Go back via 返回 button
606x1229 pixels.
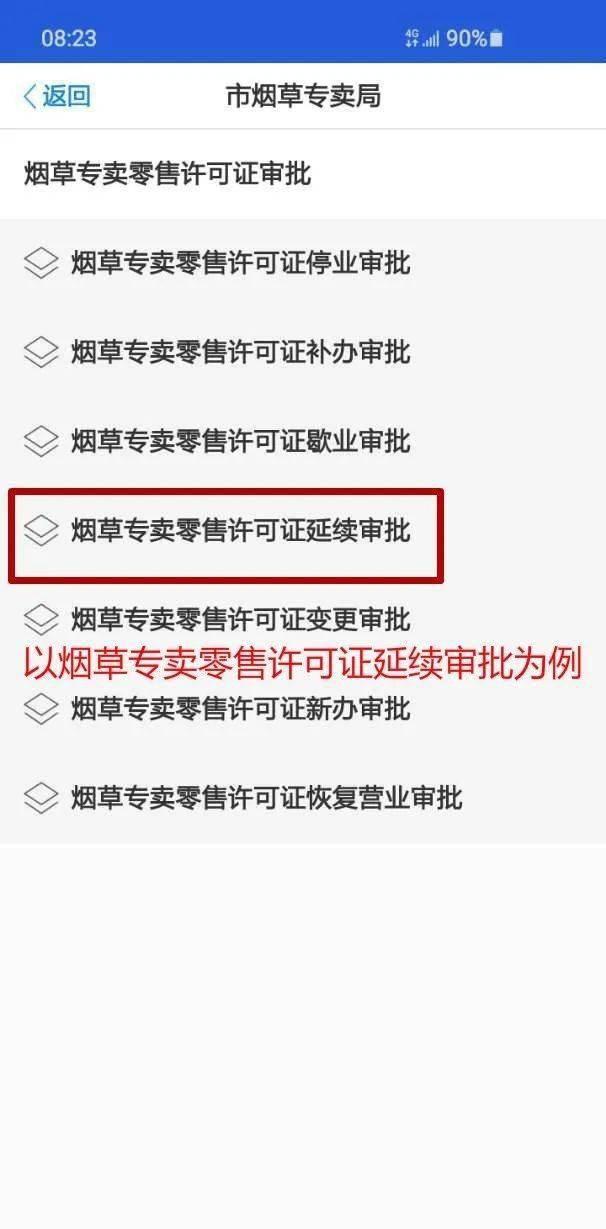click(57, 96)
